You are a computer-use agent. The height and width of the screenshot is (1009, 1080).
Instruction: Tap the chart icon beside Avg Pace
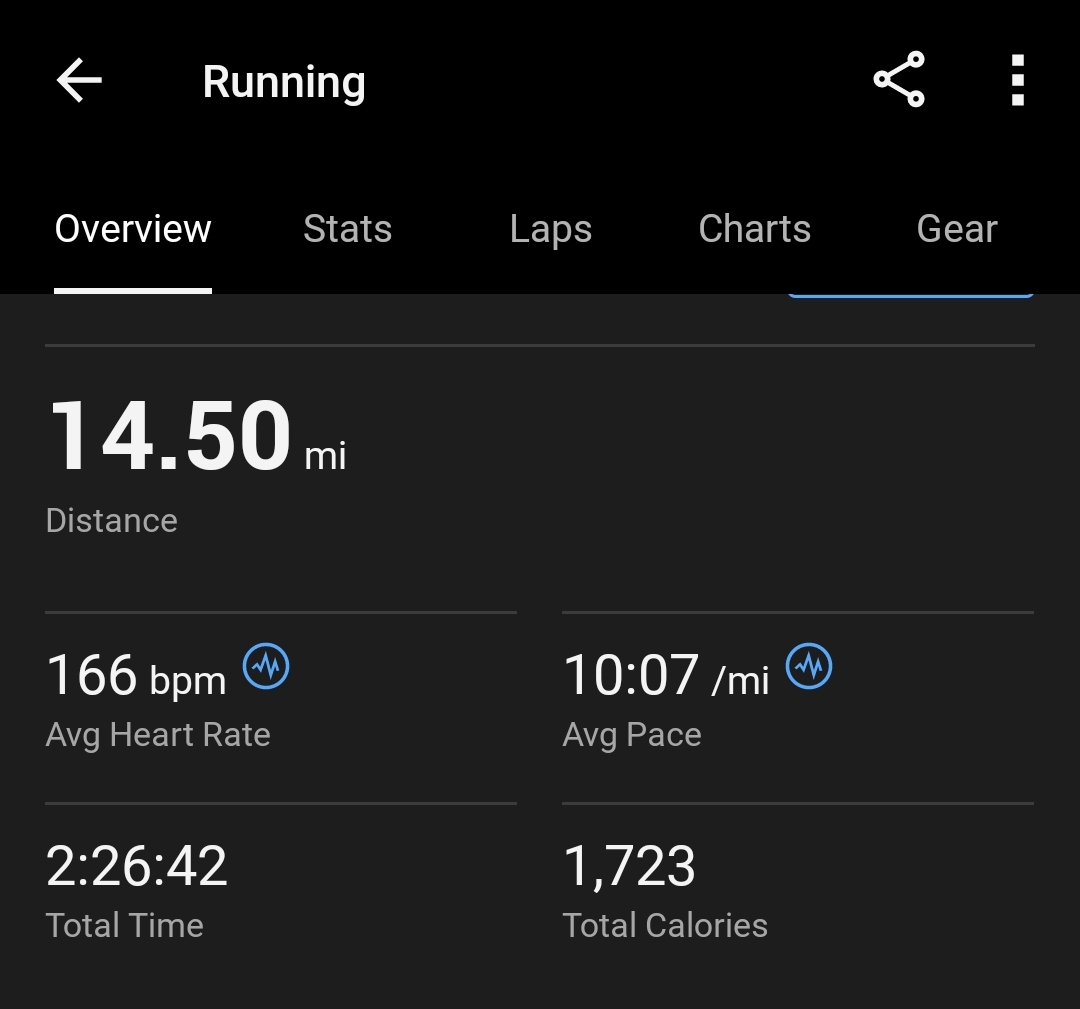tap(809, 666)
